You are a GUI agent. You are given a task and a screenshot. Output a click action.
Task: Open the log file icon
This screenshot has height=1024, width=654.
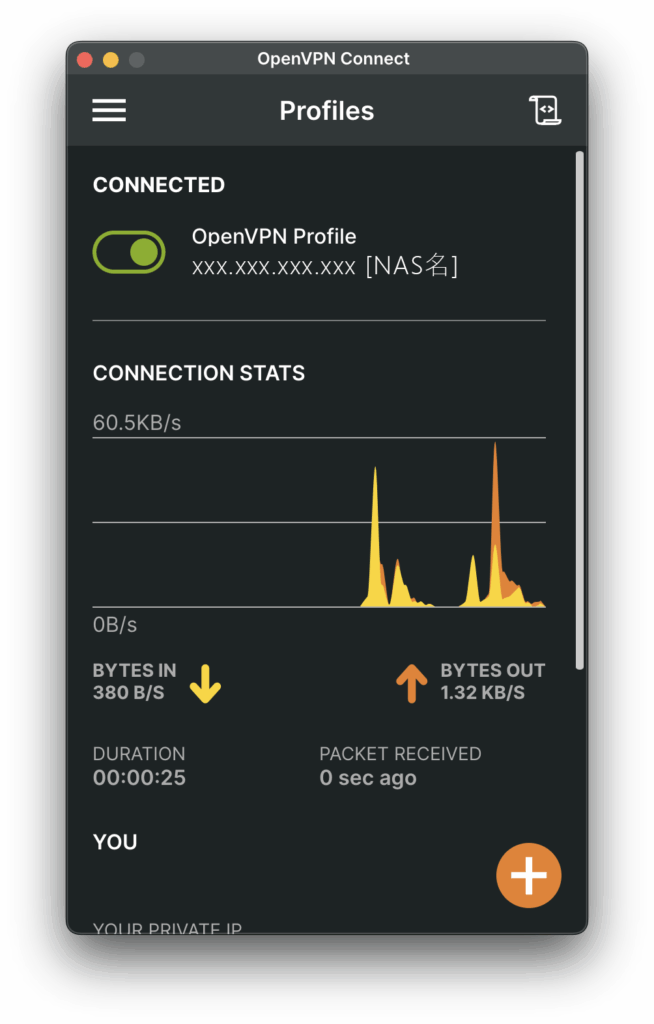[544, 110]
